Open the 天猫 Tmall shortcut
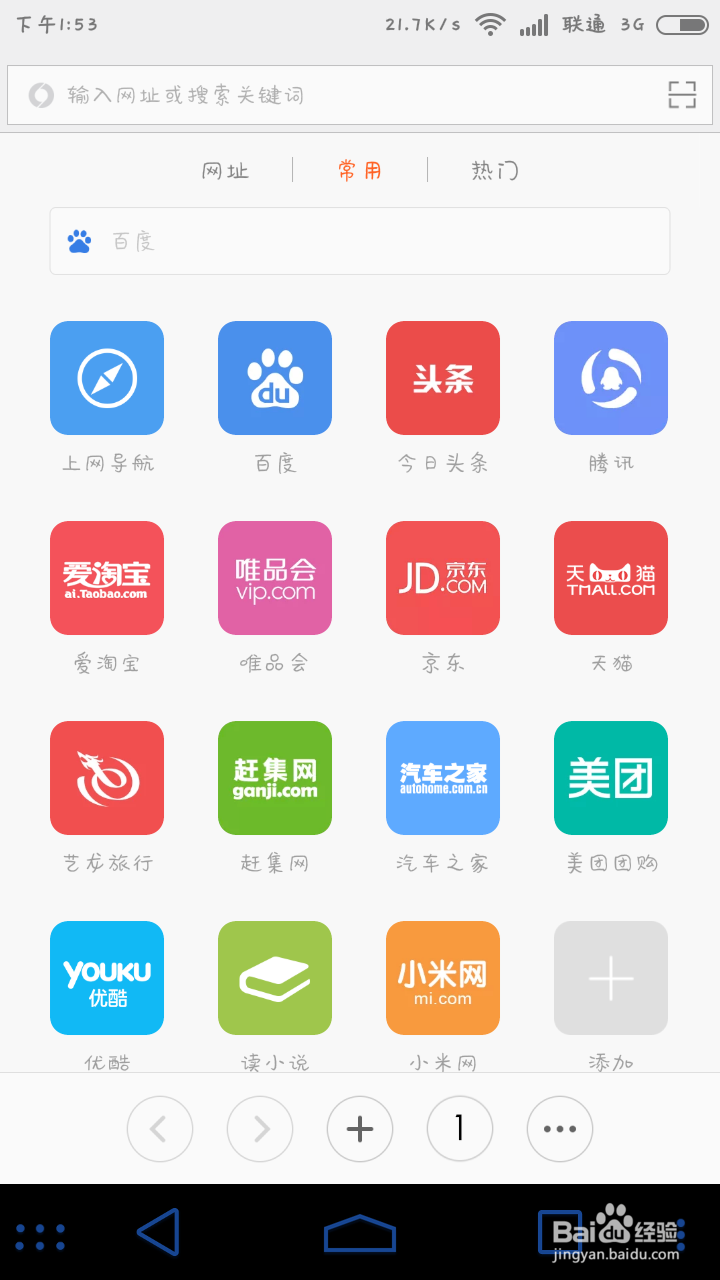The width and height of the screenshot is (720, 1280). pyautogui.click(x=611, y=578)
